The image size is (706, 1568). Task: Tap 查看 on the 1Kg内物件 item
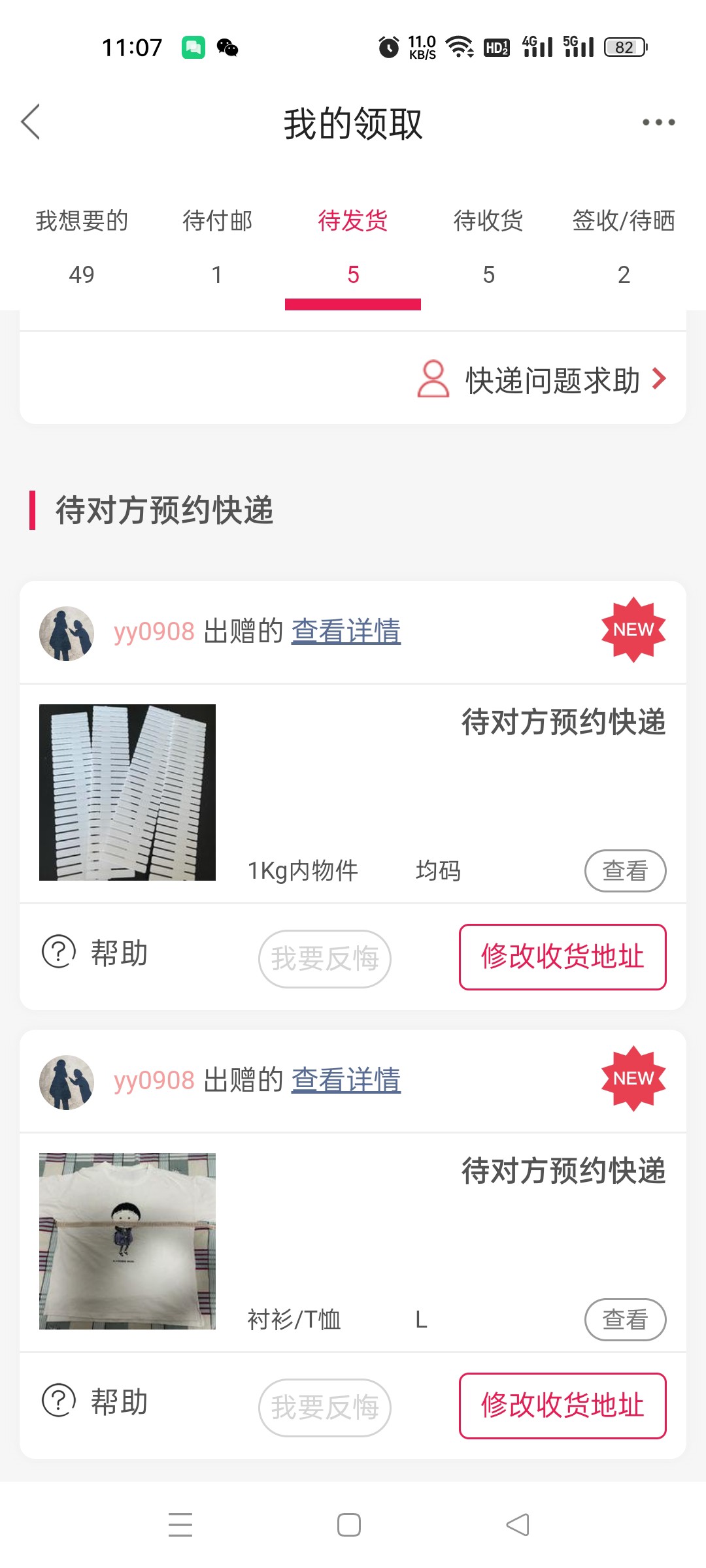[625, 871]
